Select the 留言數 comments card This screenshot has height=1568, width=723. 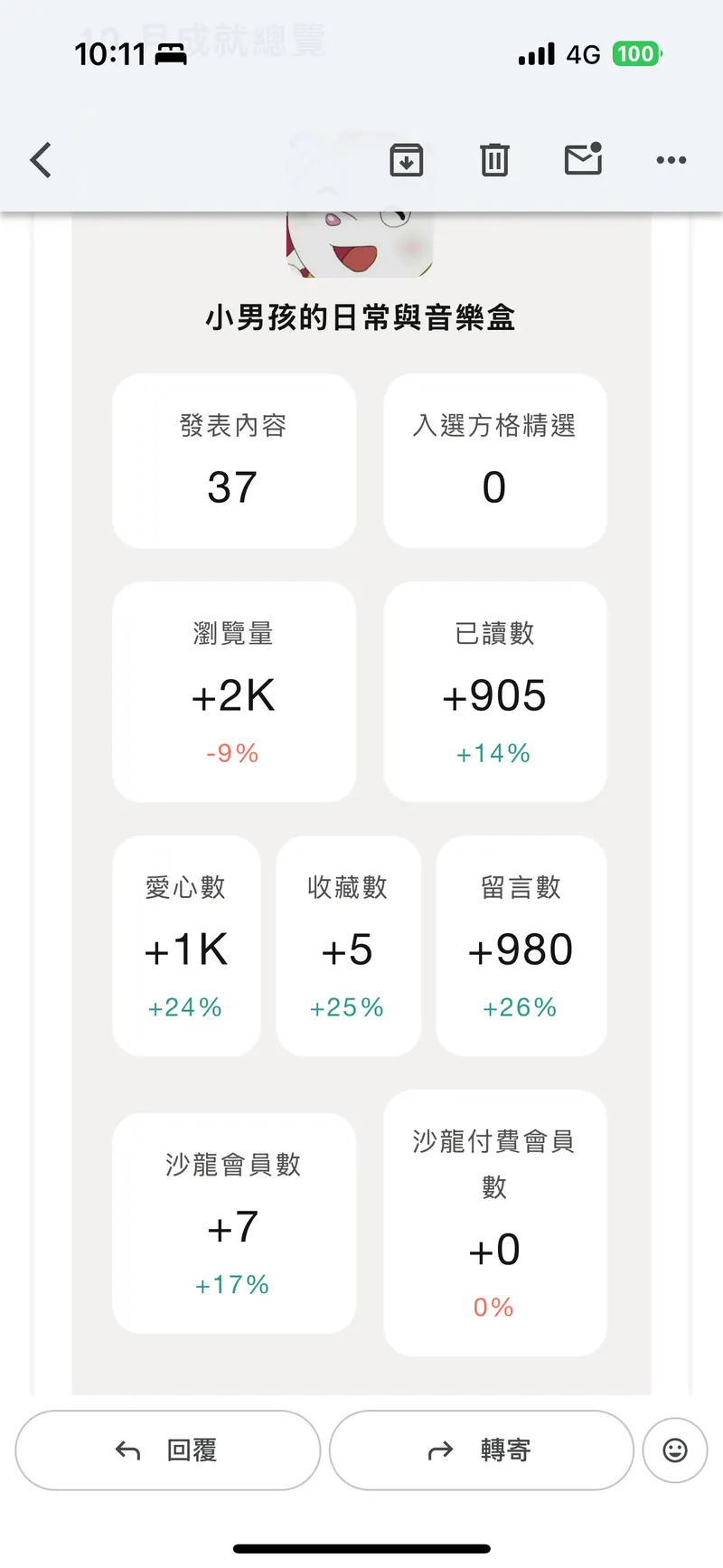coord(521,946)
